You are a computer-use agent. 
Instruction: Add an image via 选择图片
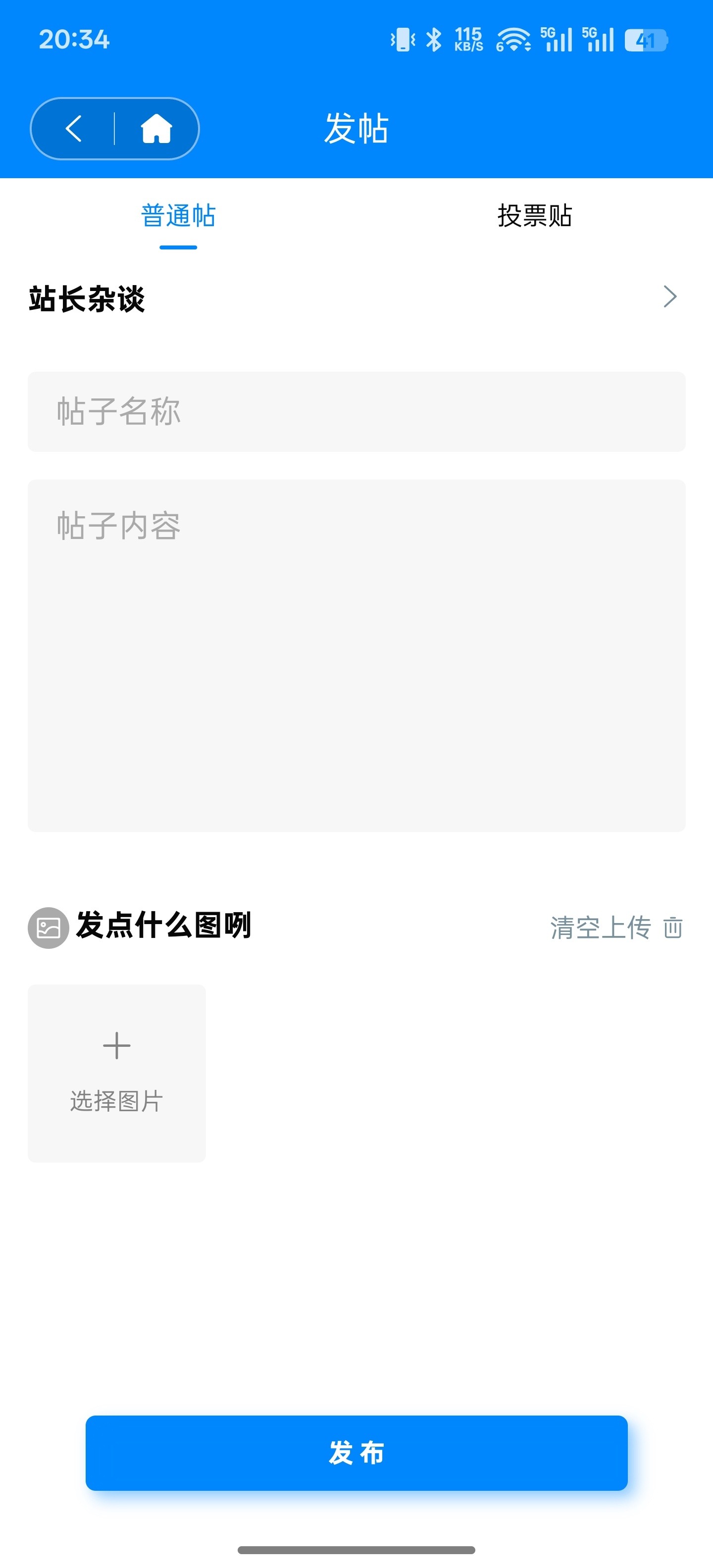[x=116, y=1073]
